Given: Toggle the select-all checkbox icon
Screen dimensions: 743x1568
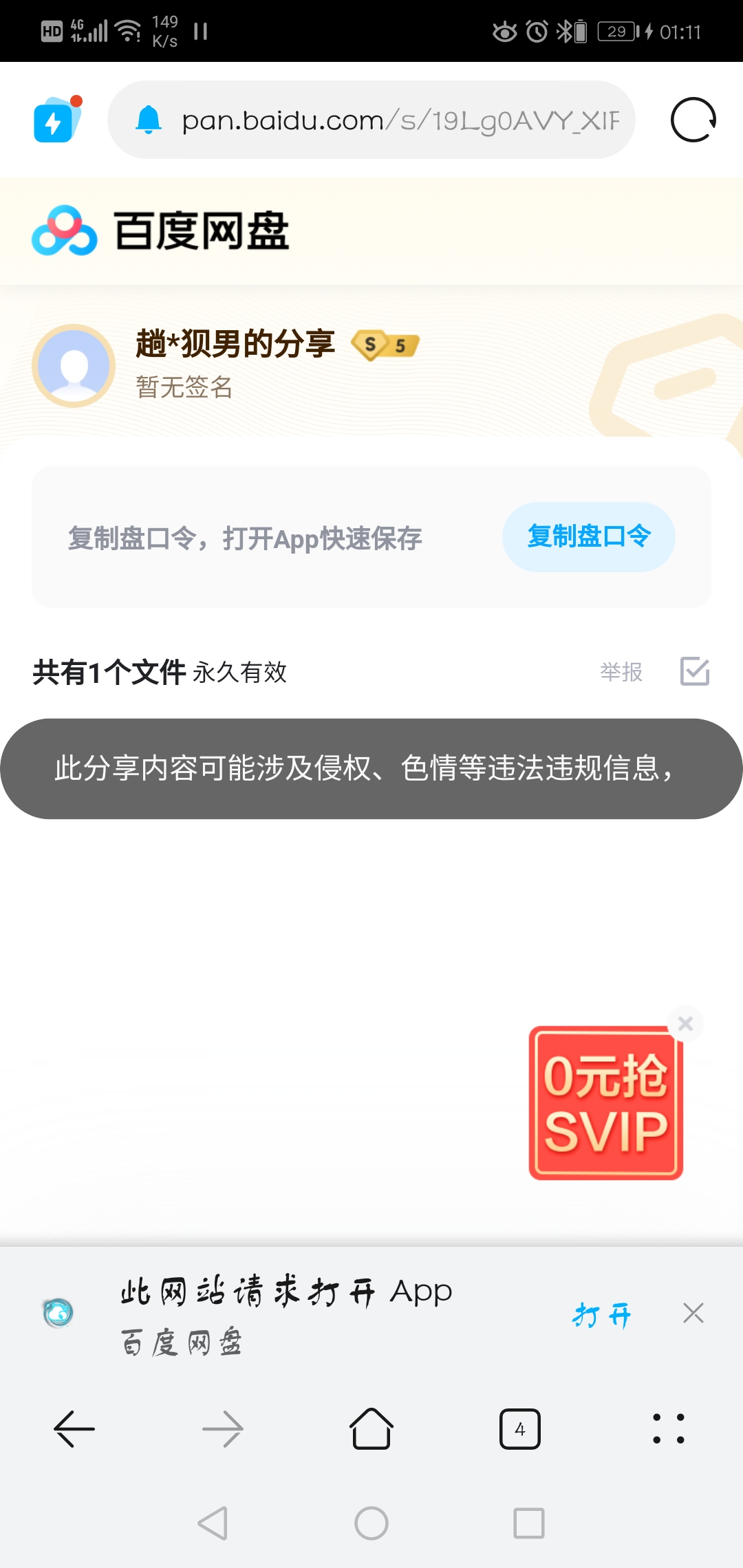Looking at the screenshot, I should [694, 671].
